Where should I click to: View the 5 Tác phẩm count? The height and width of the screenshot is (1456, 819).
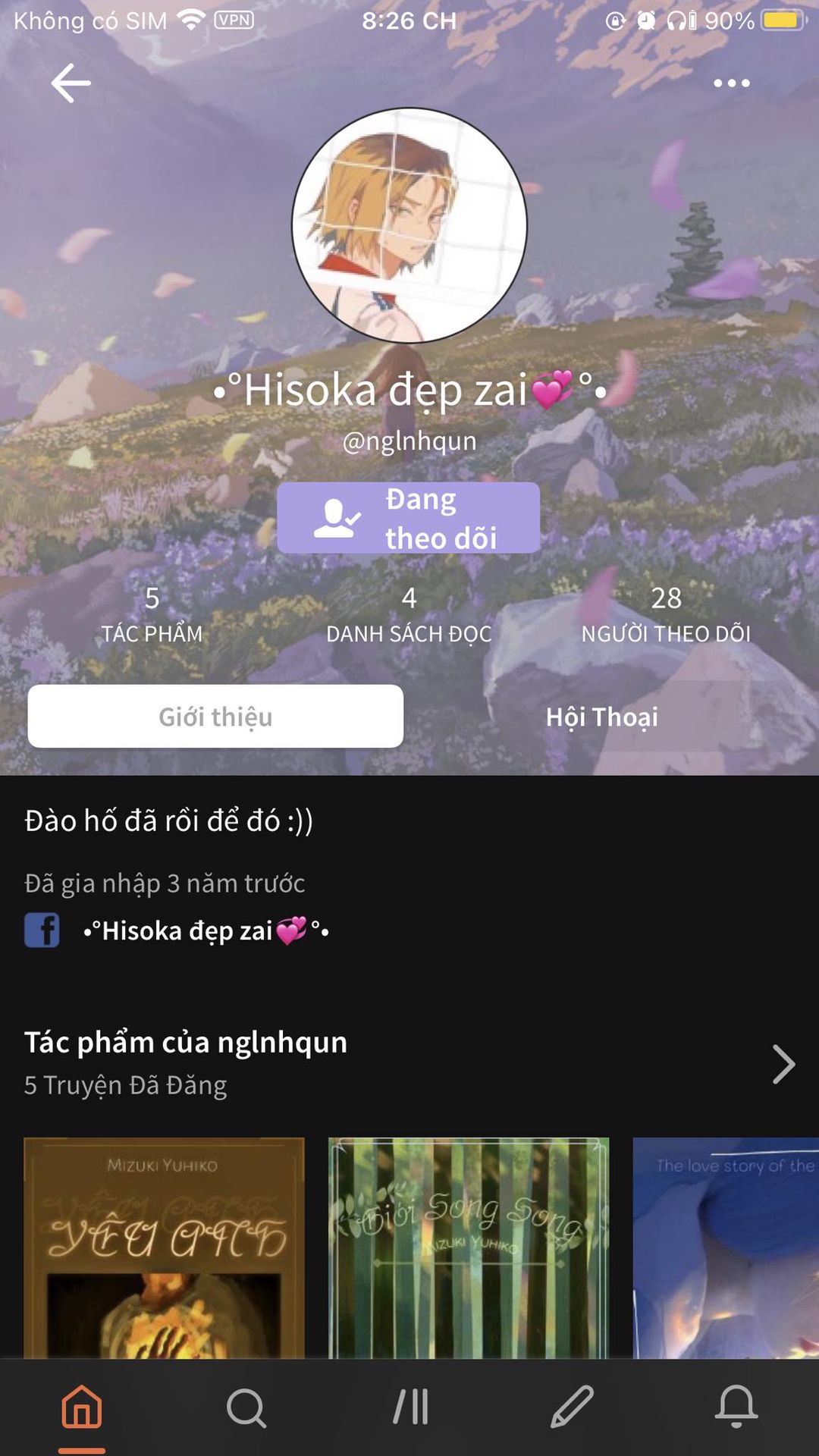(152, 614)
